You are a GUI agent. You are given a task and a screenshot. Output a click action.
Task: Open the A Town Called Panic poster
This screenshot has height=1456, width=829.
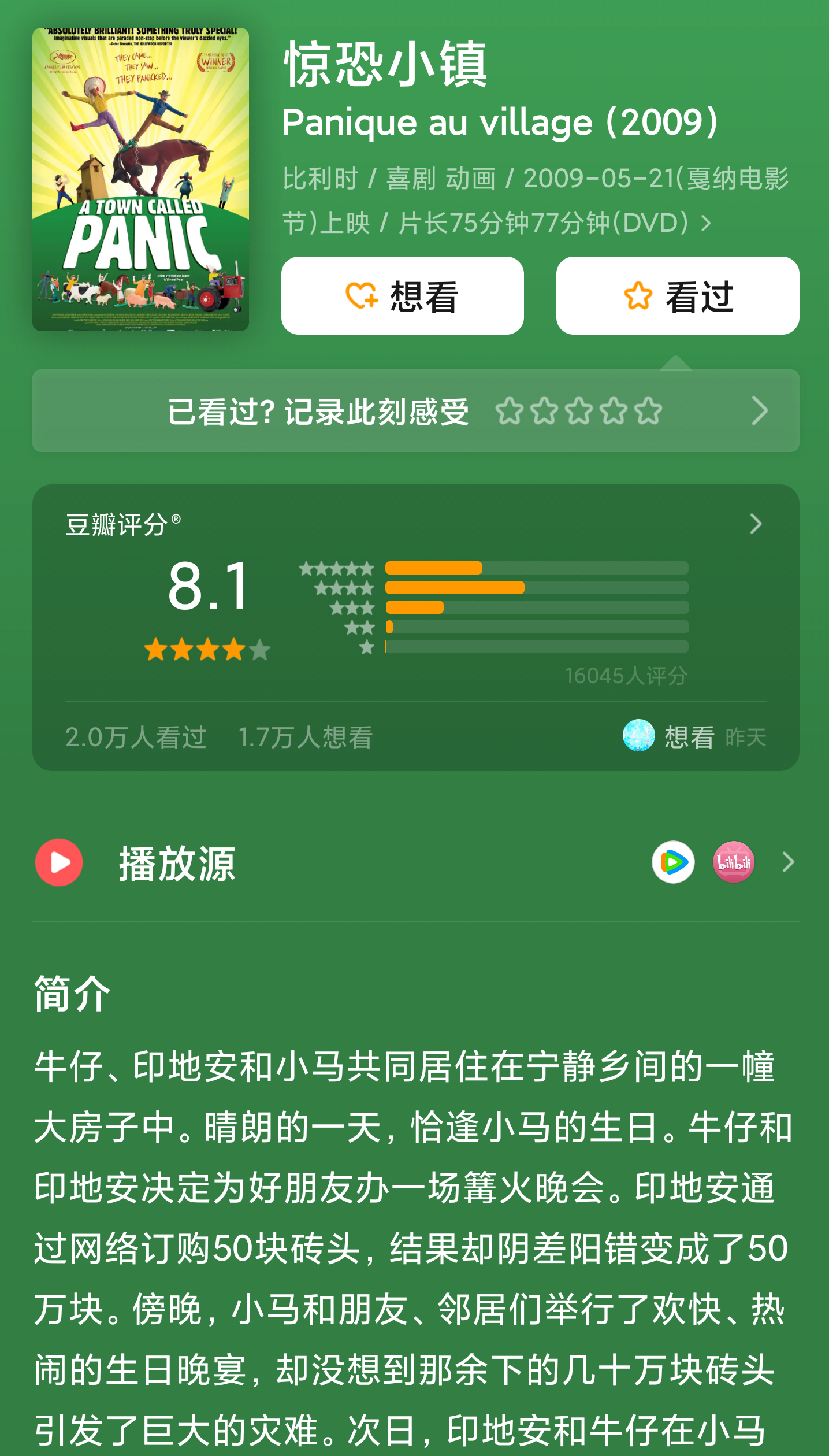point(140,179)
